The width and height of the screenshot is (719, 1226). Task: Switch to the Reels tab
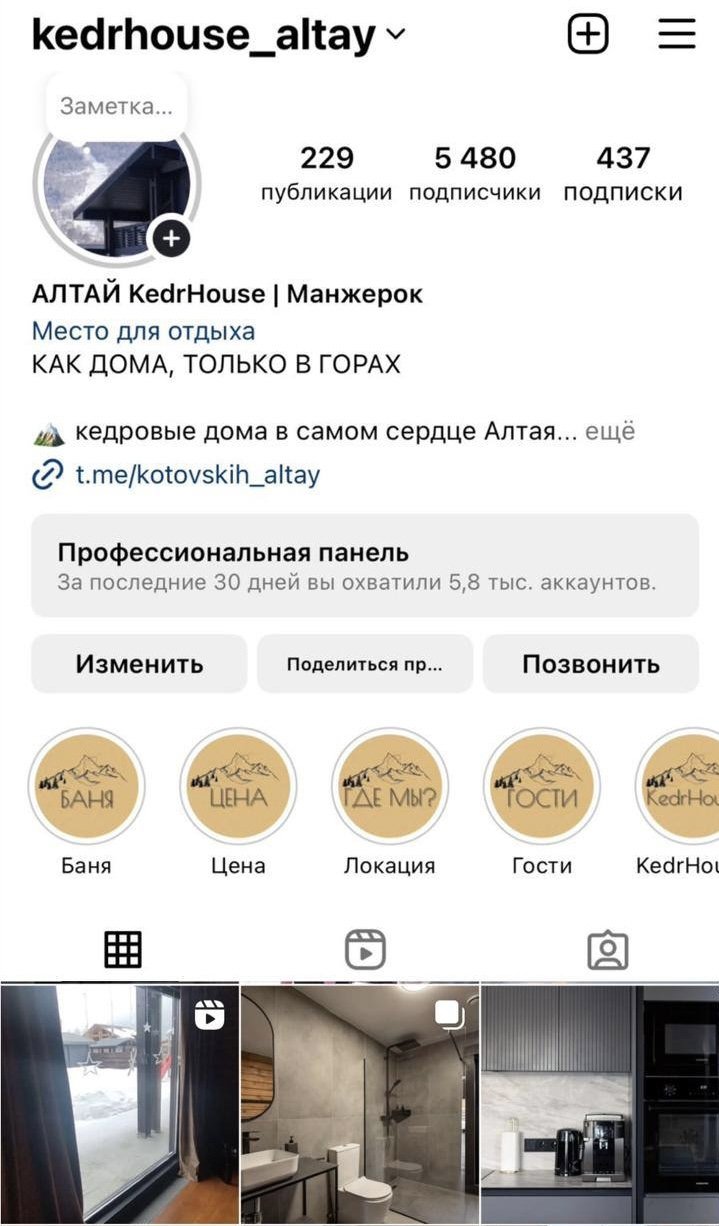pos(365,949)
